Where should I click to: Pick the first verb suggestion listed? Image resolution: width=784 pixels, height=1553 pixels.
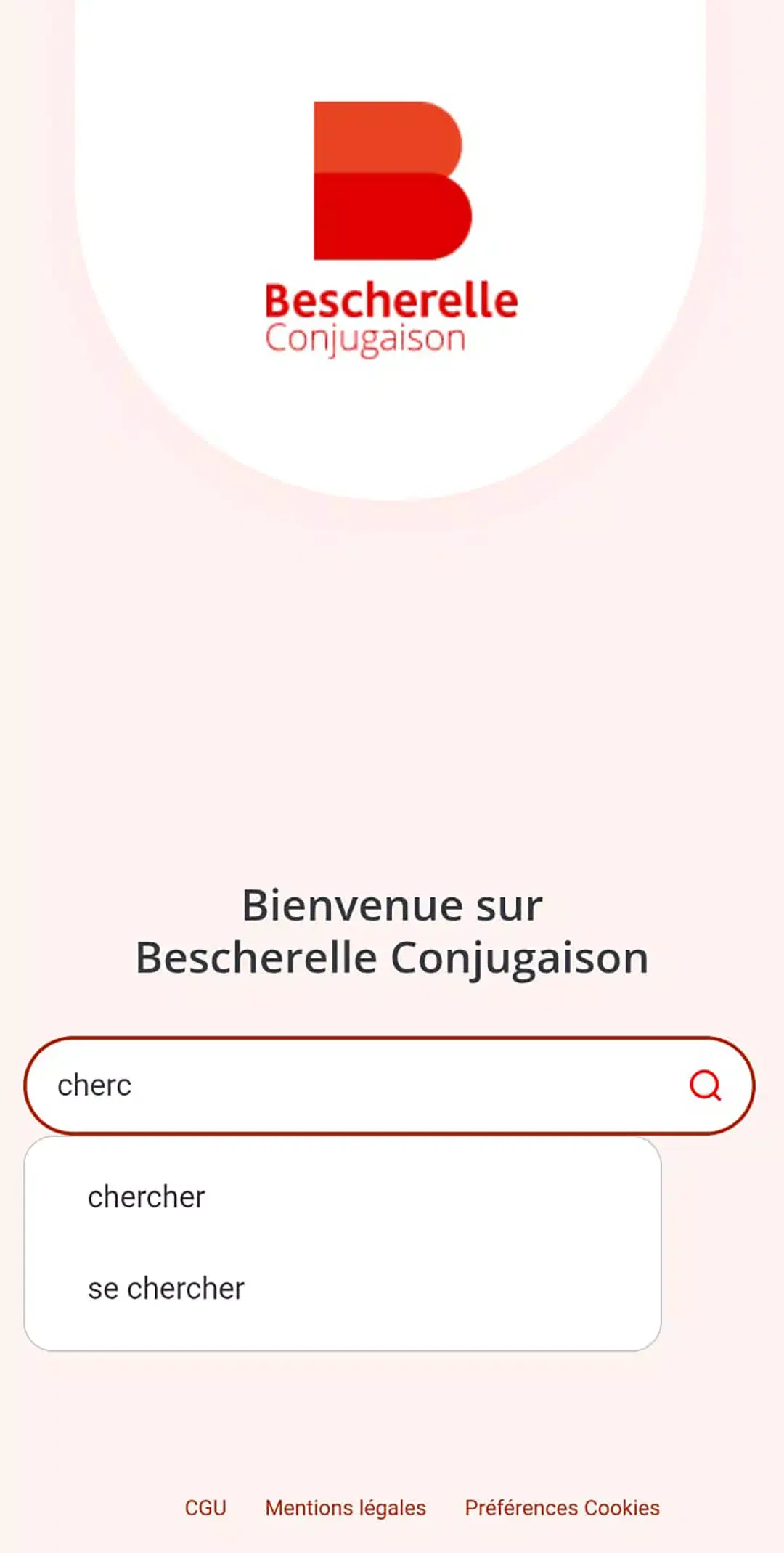(147, 1197)
